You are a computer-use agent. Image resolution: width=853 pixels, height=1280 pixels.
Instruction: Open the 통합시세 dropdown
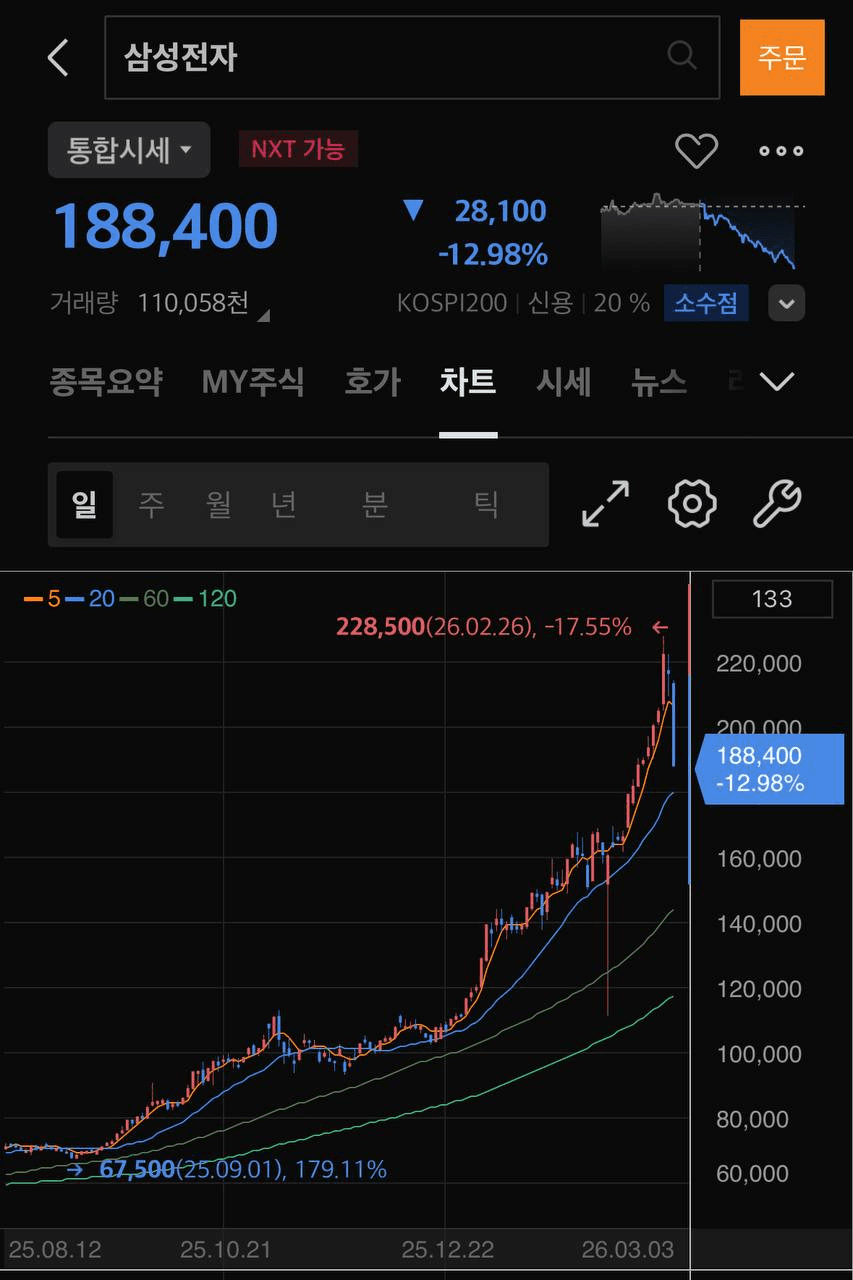(x=128, y=150)
